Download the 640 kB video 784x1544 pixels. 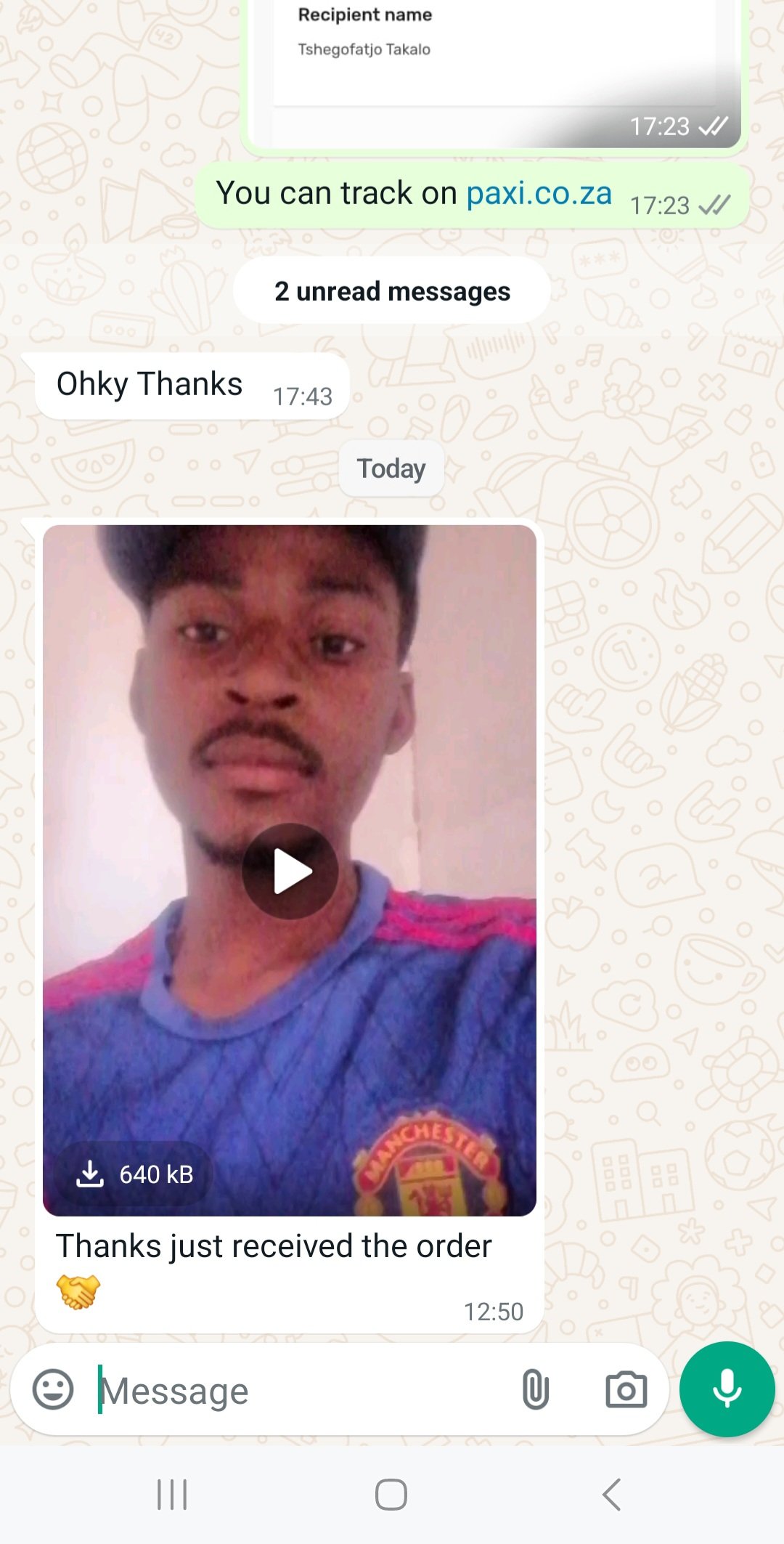[x=135, y=1174]
